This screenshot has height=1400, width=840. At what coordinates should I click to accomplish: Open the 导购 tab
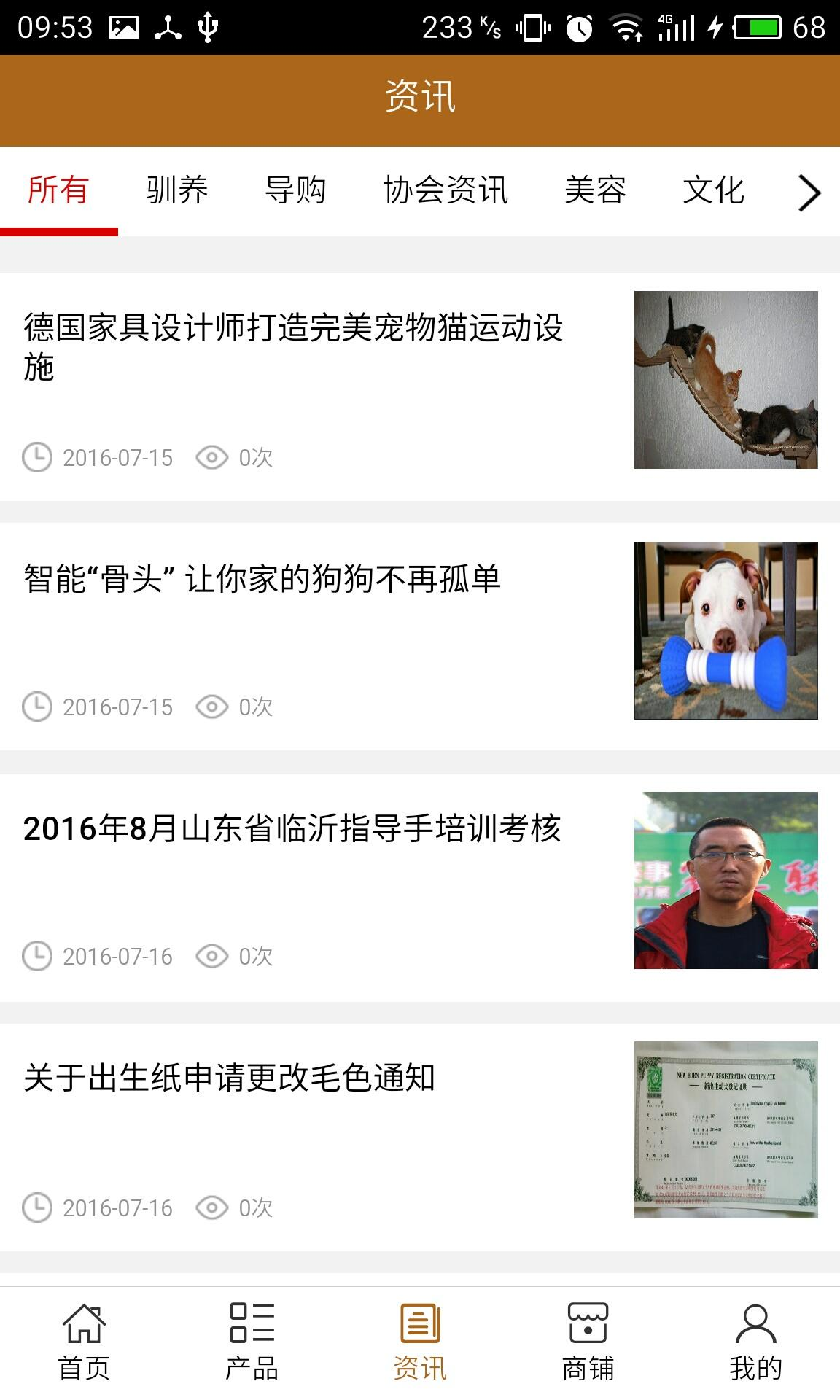(295, 191)
